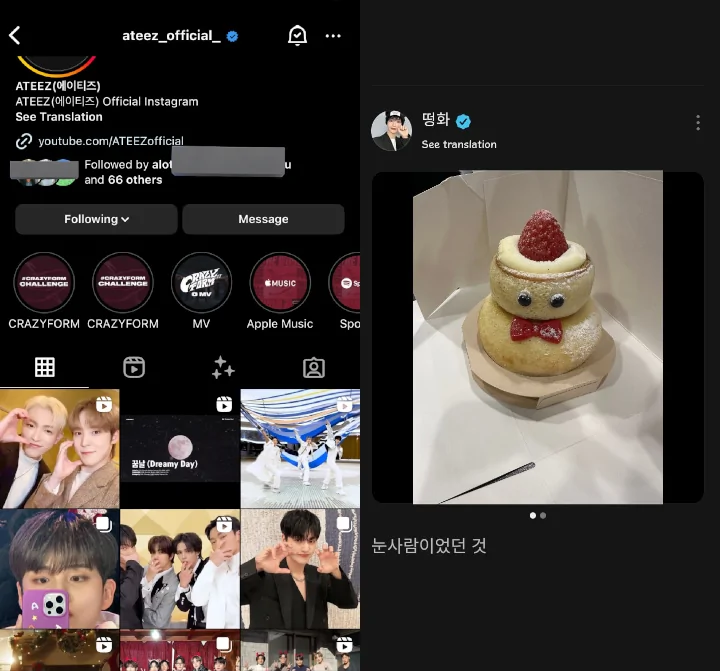The height and width of the screenshot is (671, 720).
Task: Switch to the tagged photos tab
Action: click(314, 367)
